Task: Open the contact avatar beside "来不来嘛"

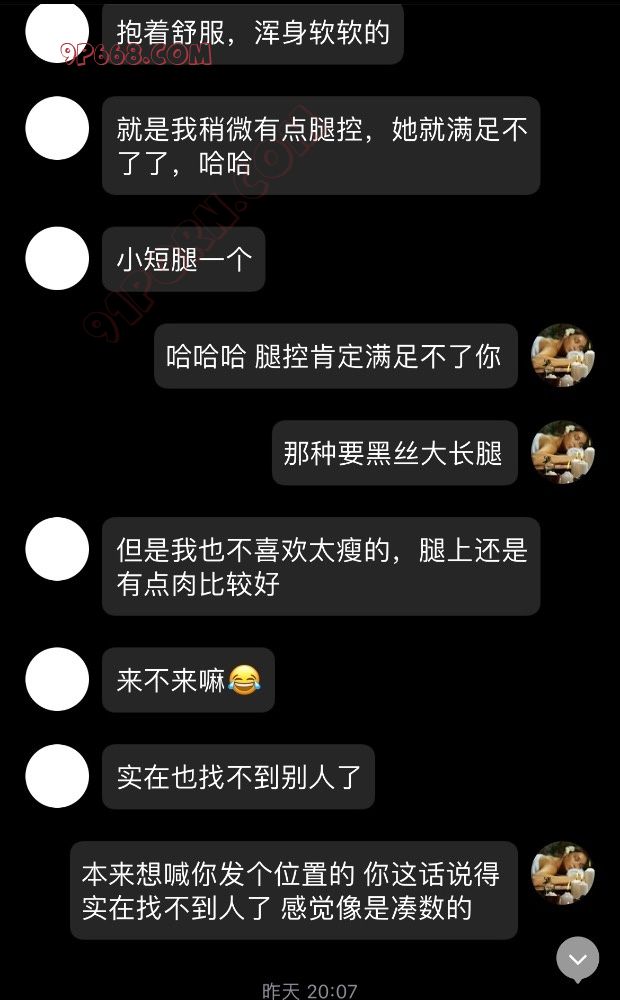Action: 57,679
